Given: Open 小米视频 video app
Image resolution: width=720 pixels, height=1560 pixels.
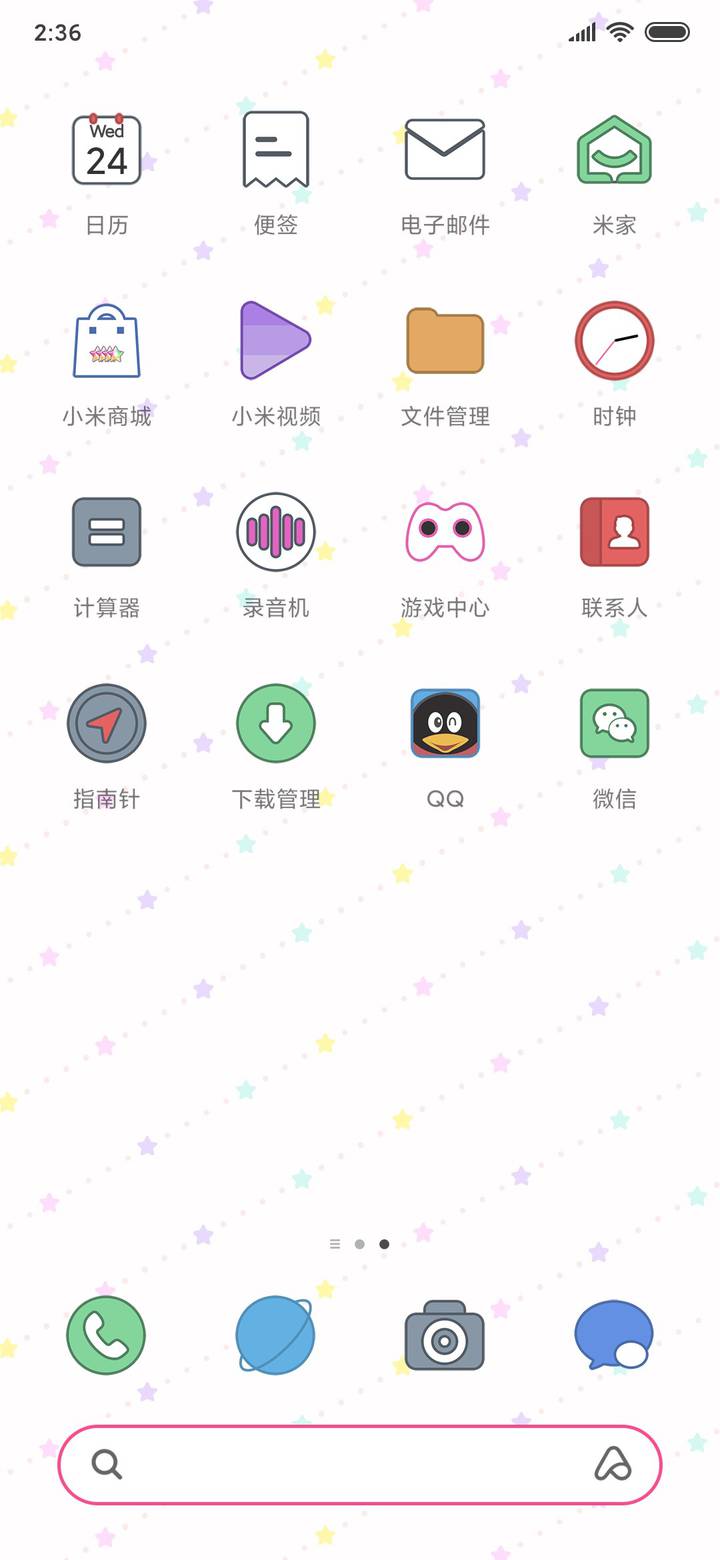Looking at the screenshot, I should click(276, 341).
